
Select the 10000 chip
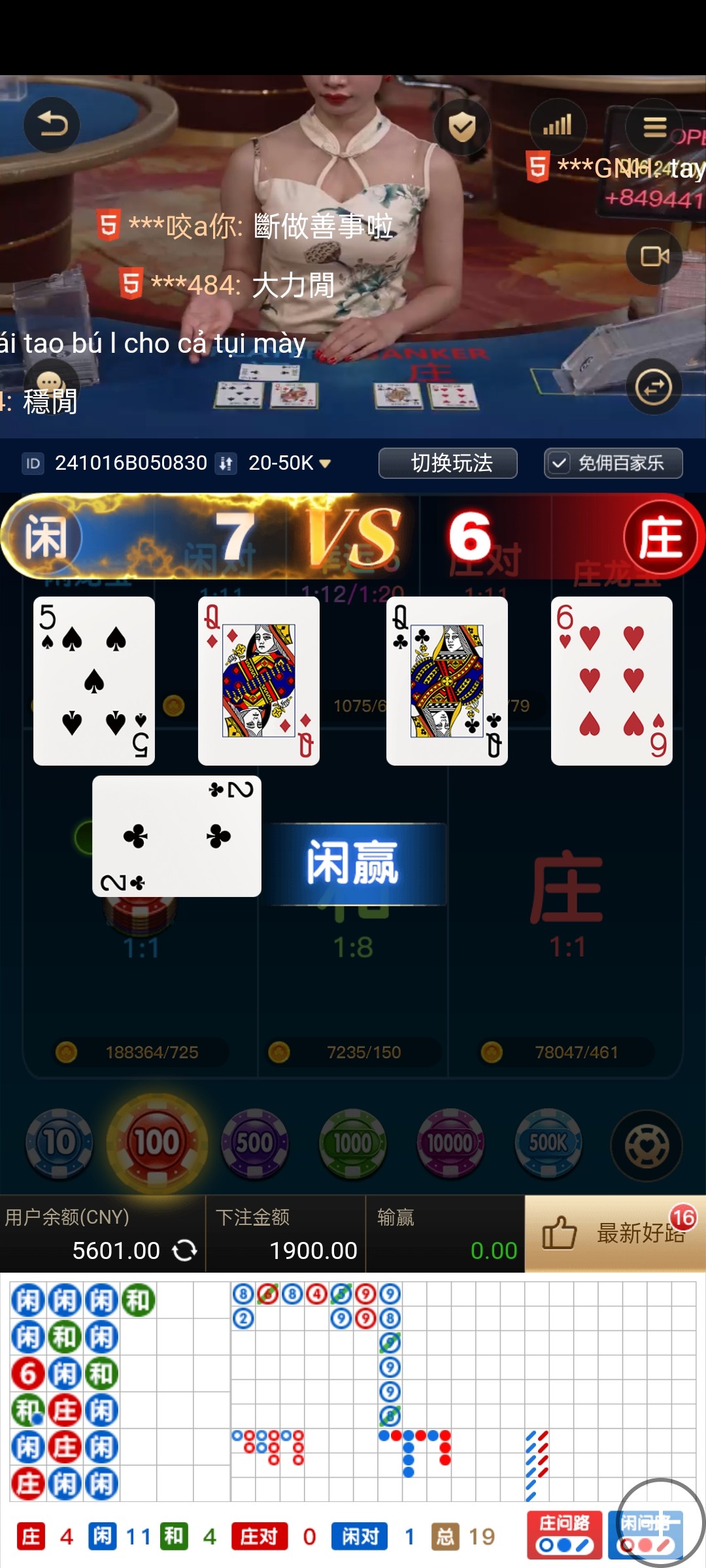[450, 1143]
